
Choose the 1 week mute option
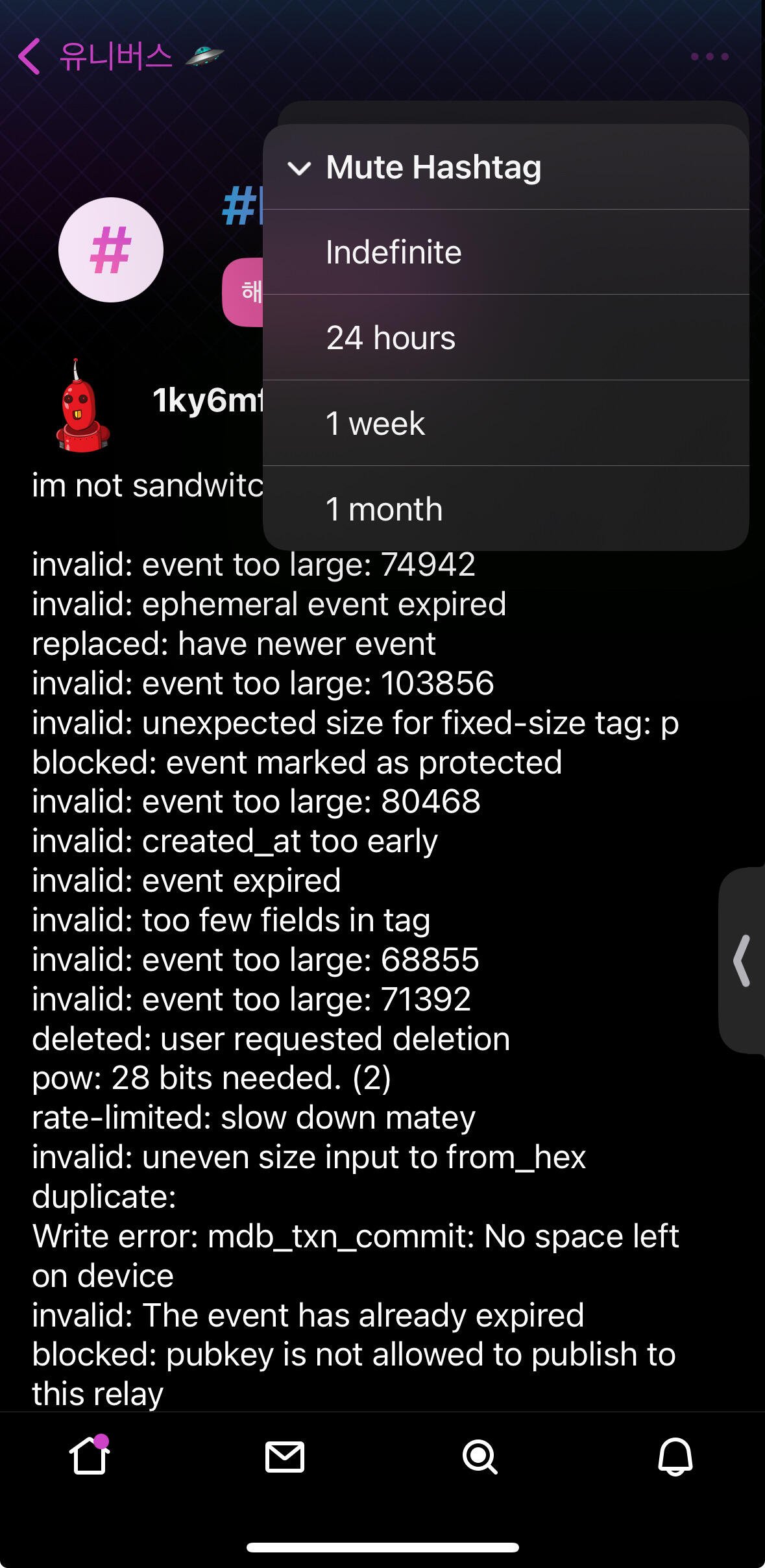(x=506, y=424)
